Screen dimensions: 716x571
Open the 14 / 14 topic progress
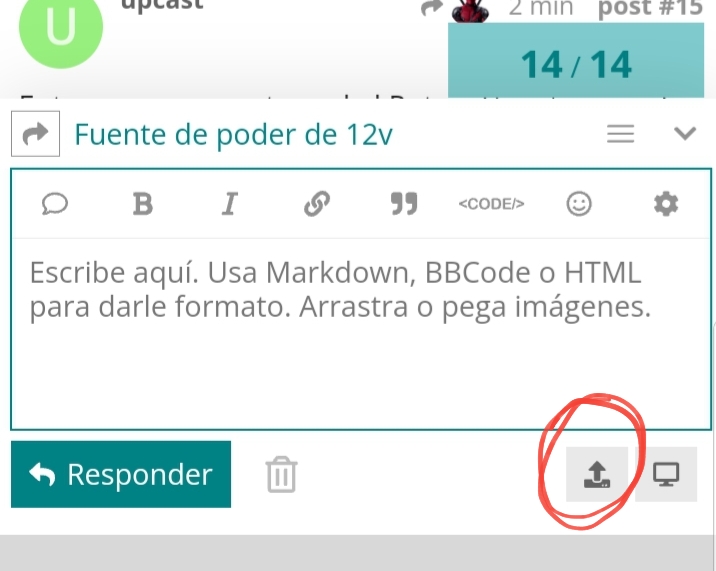pos(576,65)
